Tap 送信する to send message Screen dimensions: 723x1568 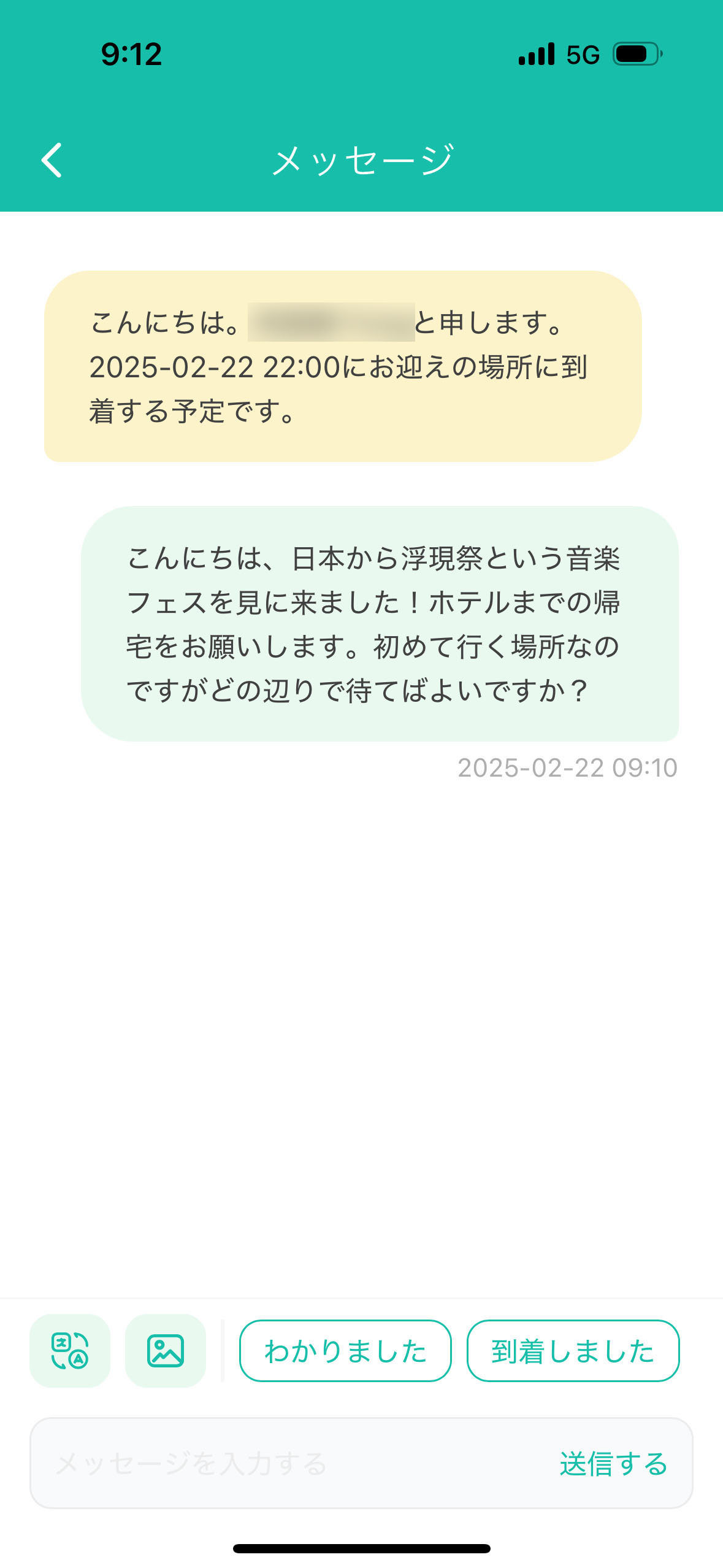tap(613, 1464)
